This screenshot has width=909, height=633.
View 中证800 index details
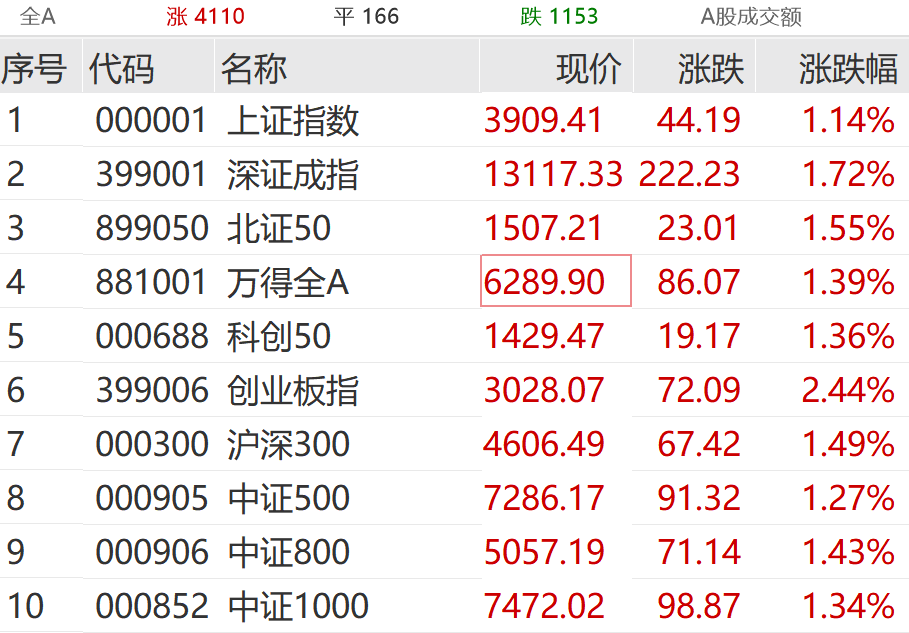[288, 552]
